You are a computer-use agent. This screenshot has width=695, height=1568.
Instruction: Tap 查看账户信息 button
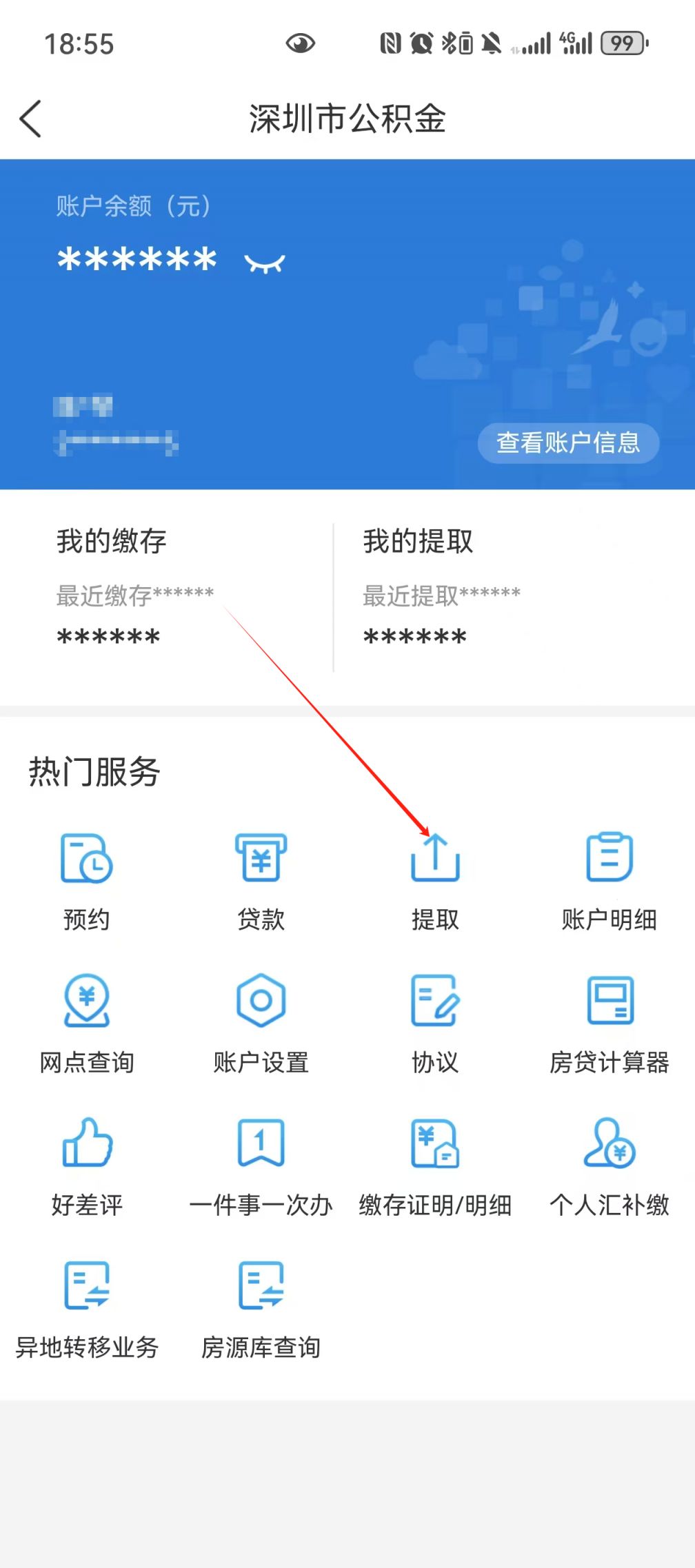click(568, 442)
